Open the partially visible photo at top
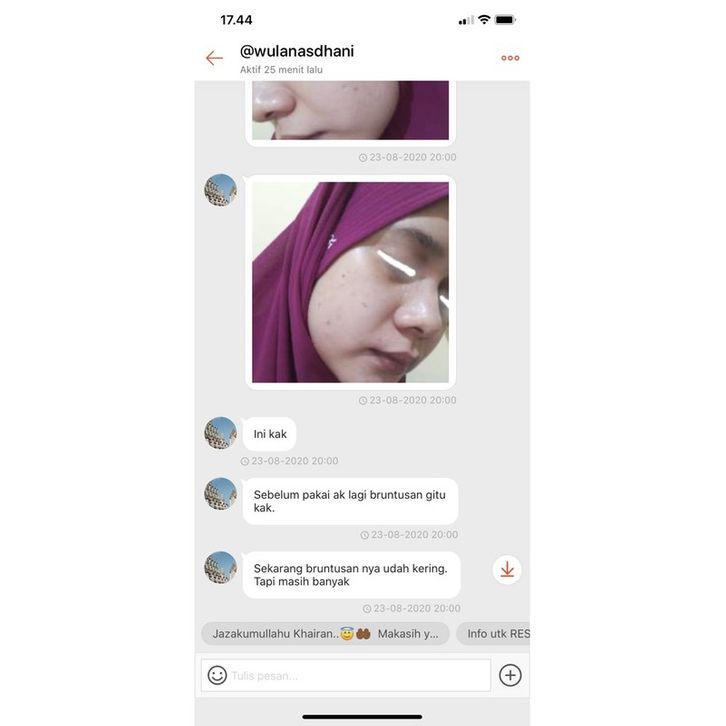 pyautogui.click(x=350, y=112)
